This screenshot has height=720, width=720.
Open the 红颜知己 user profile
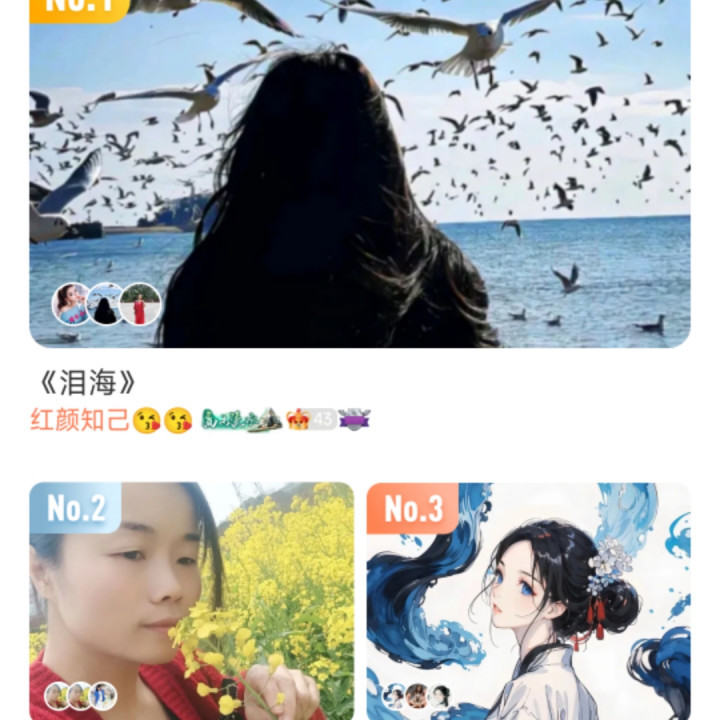tap(80, 420)
